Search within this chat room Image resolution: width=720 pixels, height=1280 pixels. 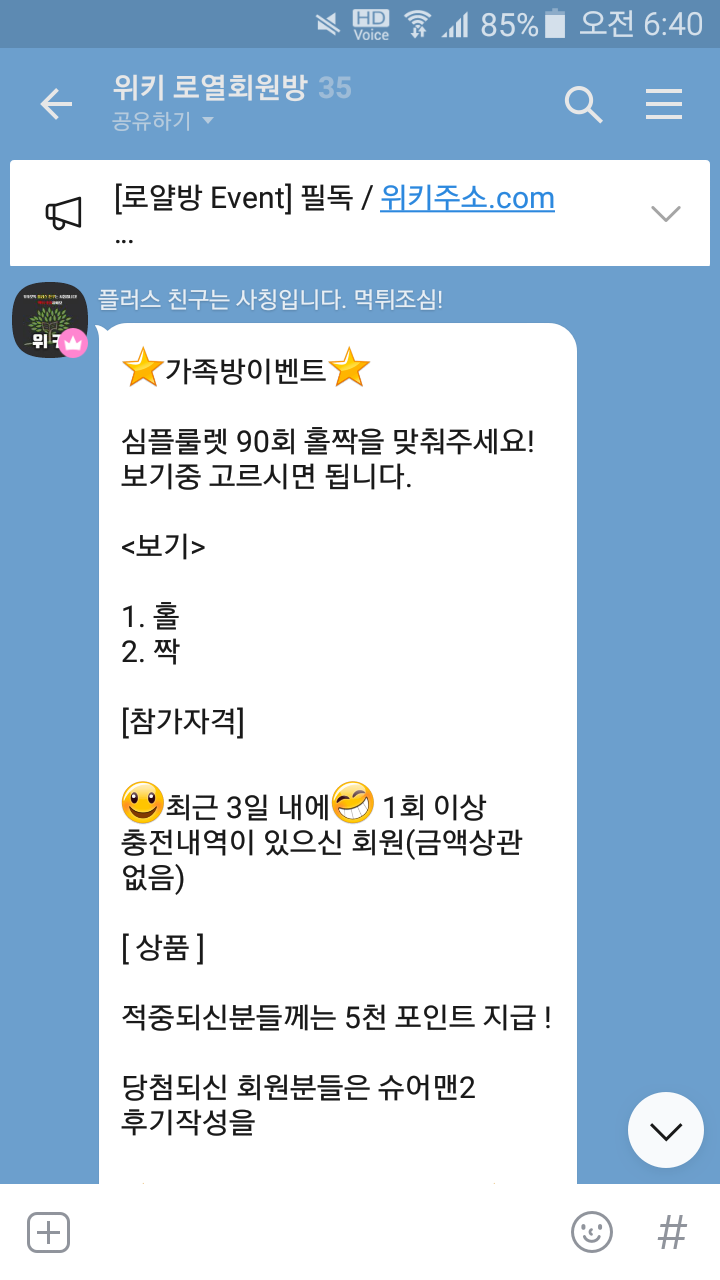(x=583, y=104)
